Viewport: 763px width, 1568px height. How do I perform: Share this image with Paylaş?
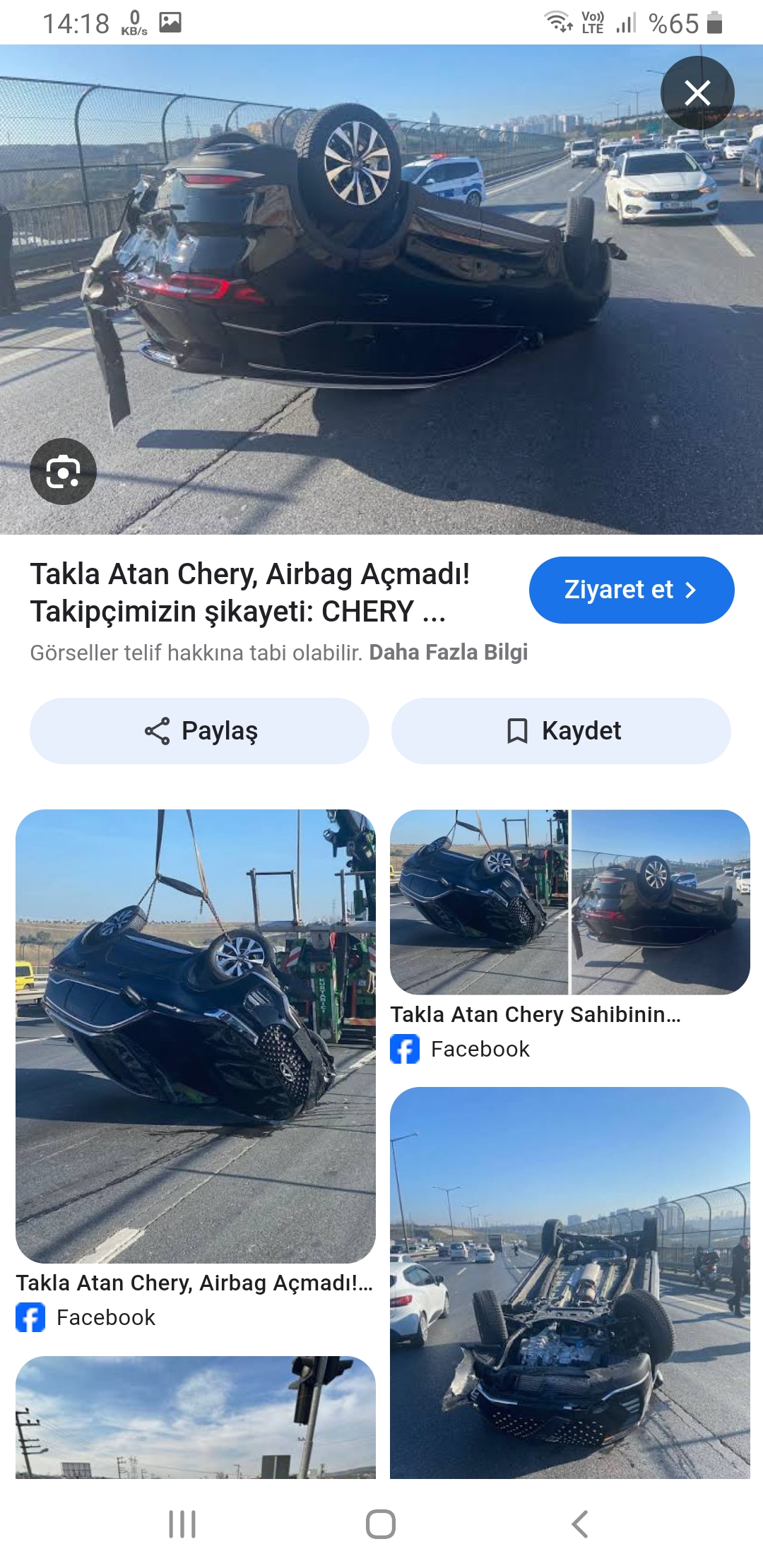point(199,731)
